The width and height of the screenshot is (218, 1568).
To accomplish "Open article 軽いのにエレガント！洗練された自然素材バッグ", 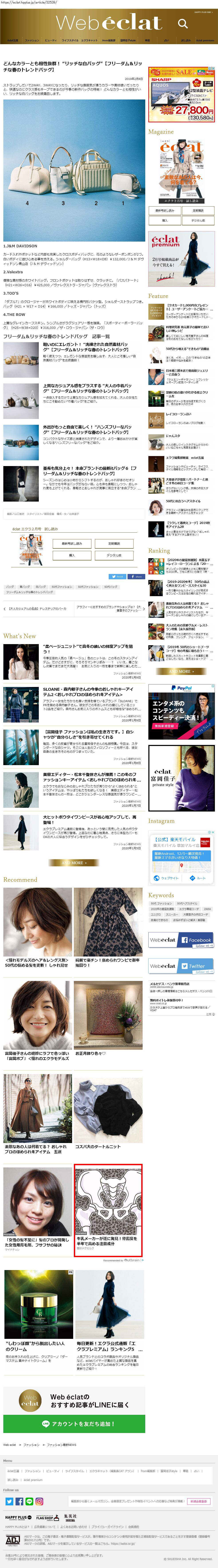I will [85, 347].
